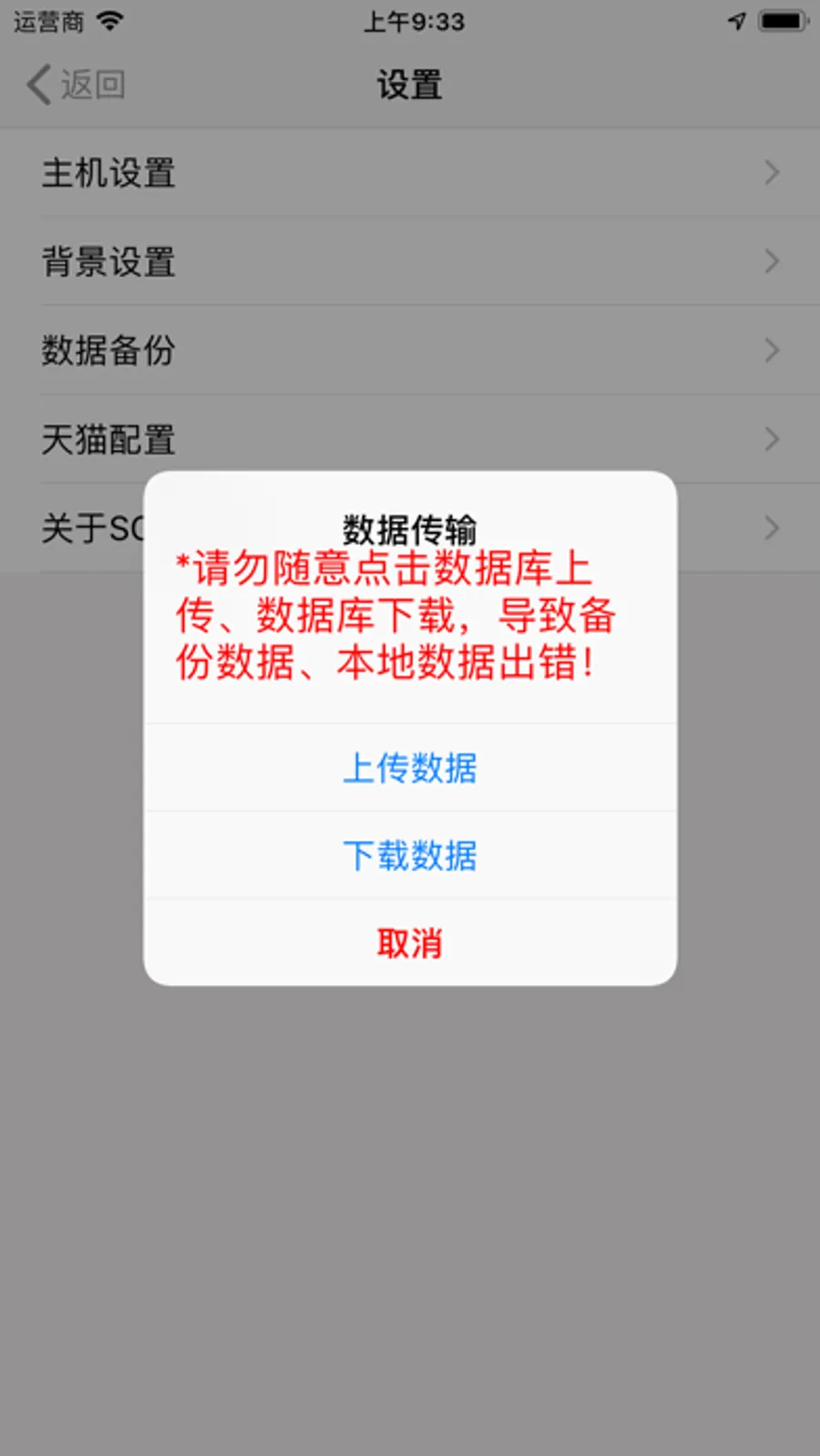Tap 下载数据 to download data
Image resolution: width=820 pixels, height=1456 pixels.
pyautogui.click(x=409, y=856)
